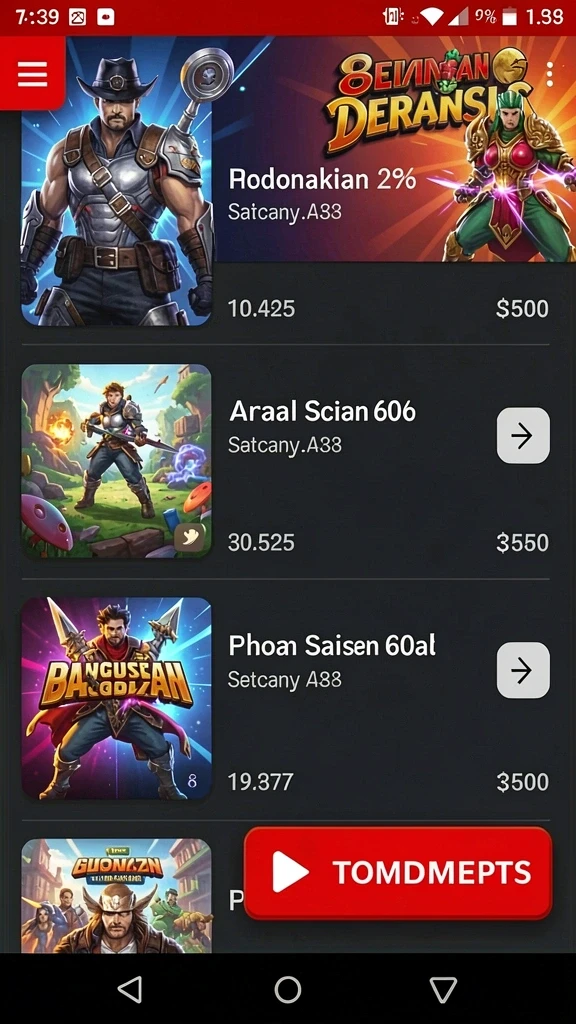
Task: Tap the arrow button next to Araal Scian 606
Action: pyautogui.click(x=523, y=436)
